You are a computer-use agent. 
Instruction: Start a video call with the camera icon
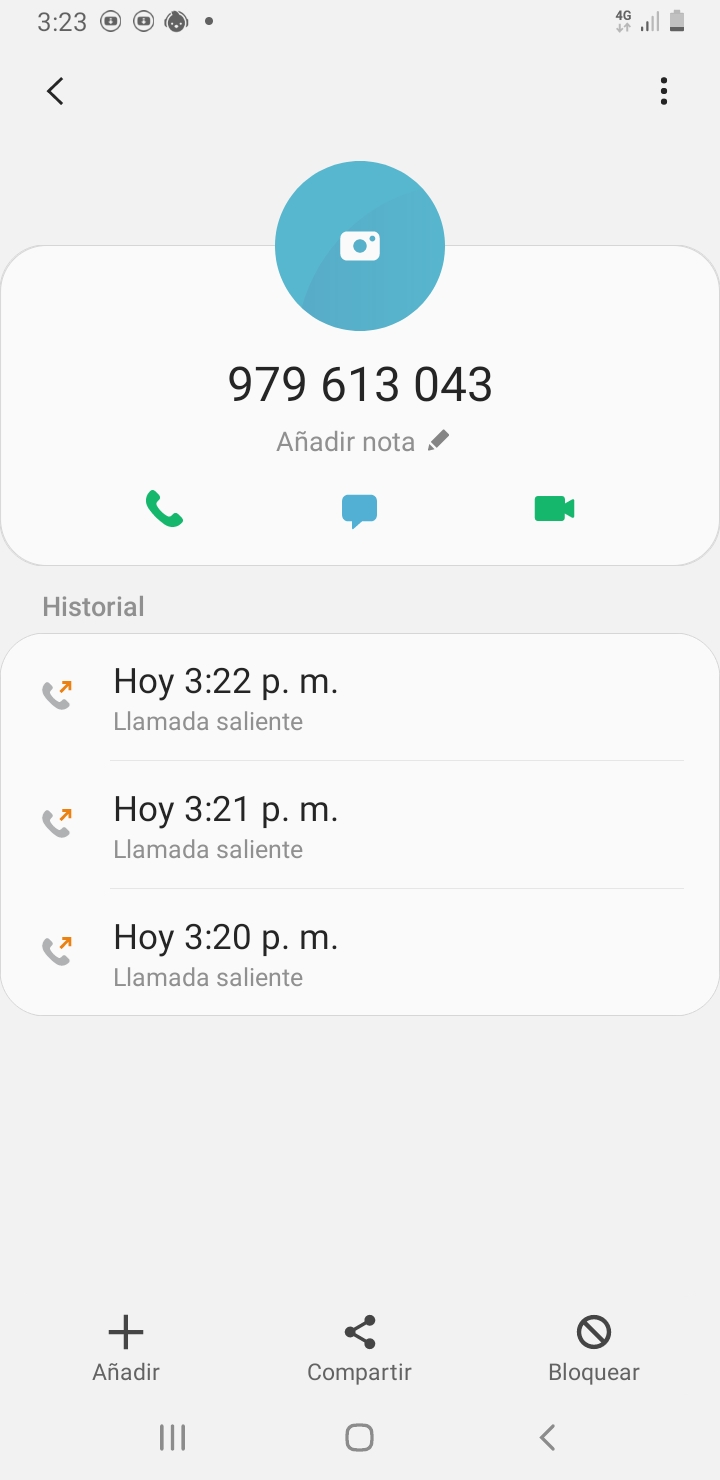click(554, 509)
